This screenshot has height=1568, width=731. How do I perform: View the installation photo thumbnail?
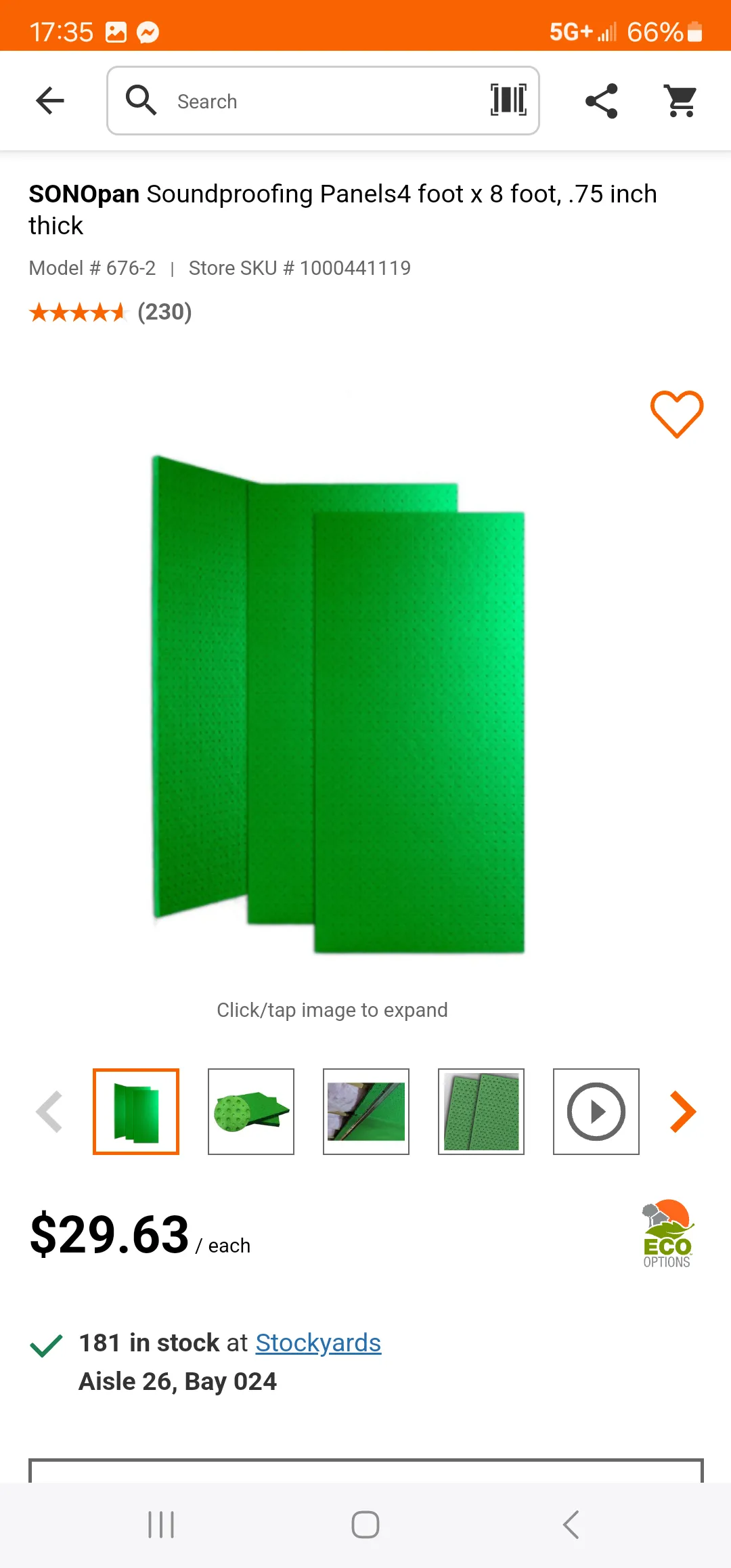tap(366, 1111)
